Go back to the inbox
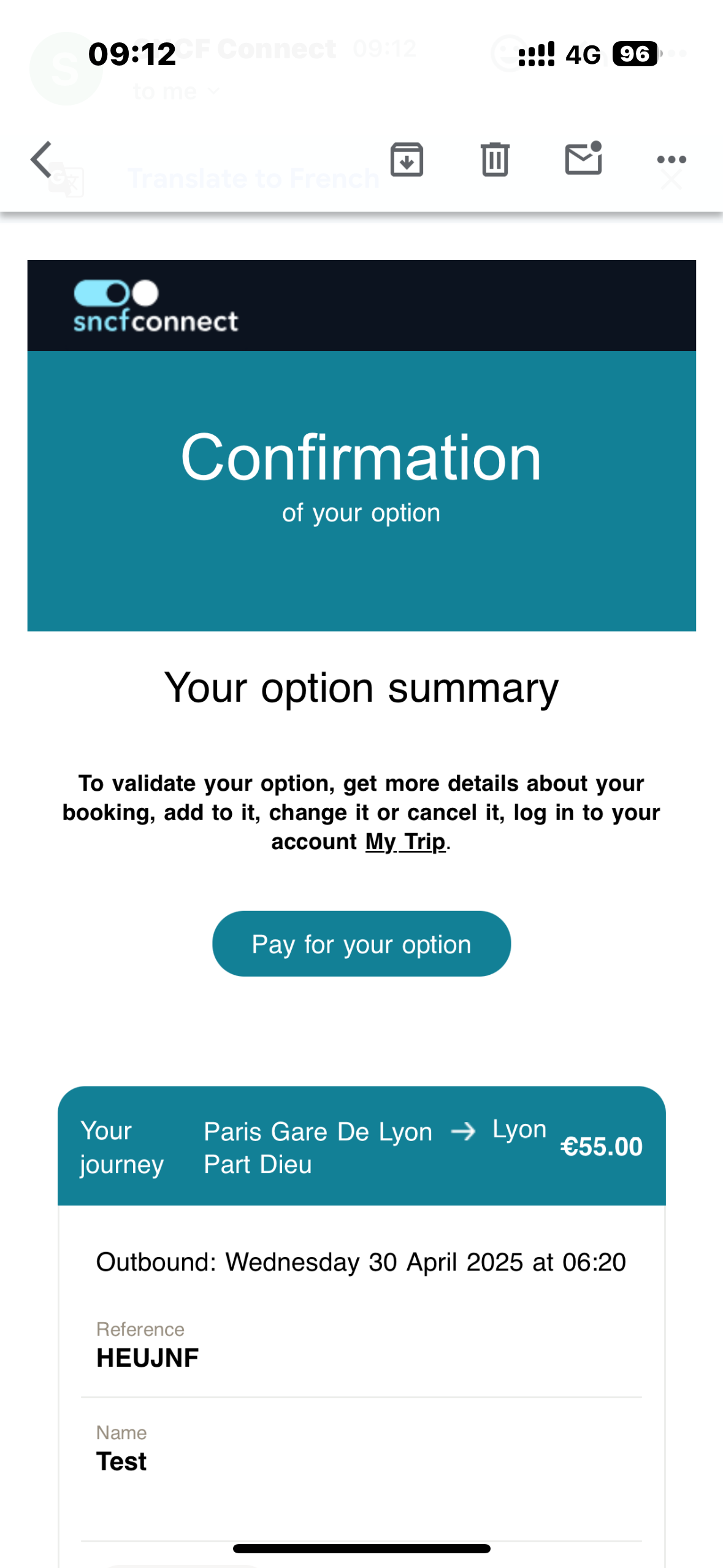 click(42, 159)
